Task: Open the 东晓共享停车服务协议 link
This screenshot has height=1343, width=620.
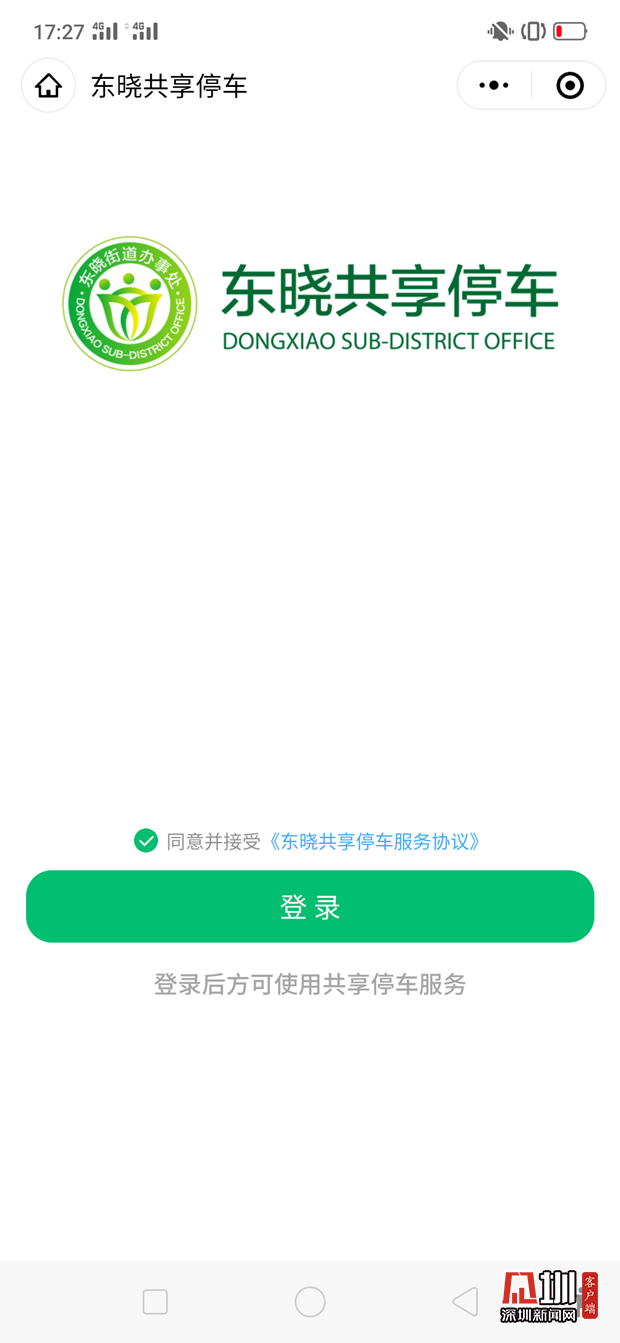Action: tap(375, 842)
